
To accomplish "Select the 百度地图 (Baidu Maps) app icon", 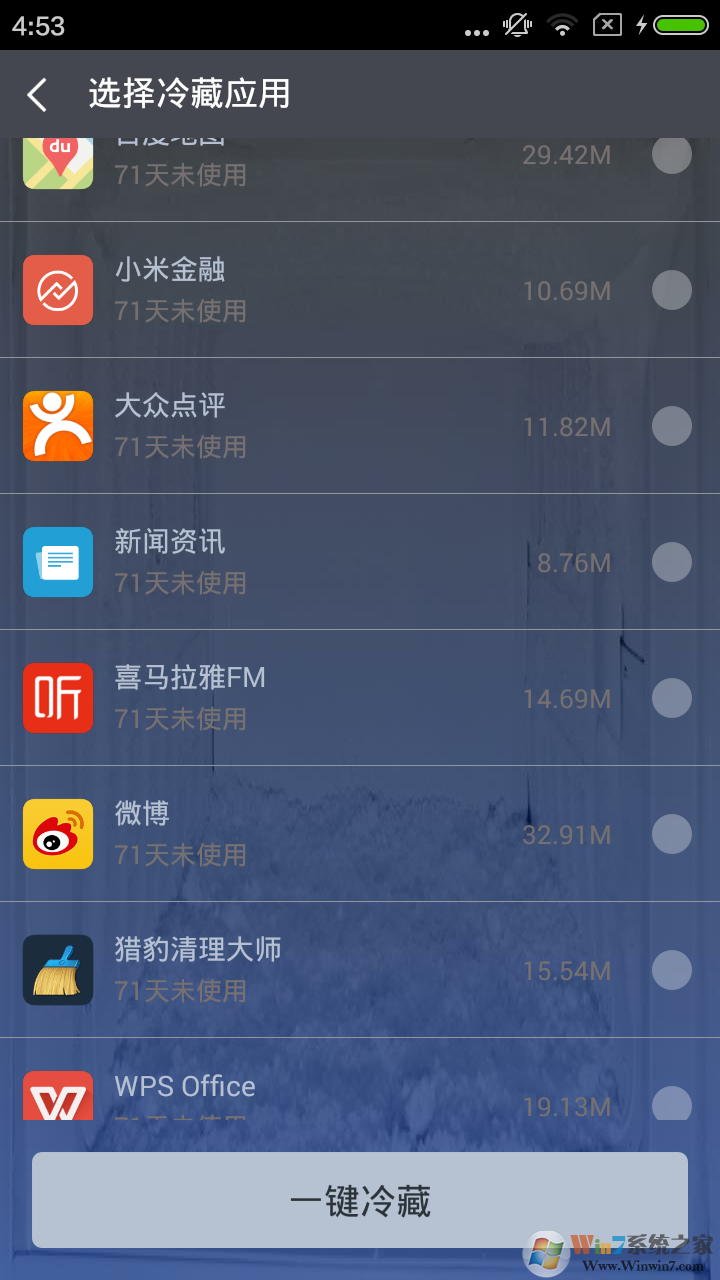I will [x=57, y=160].
